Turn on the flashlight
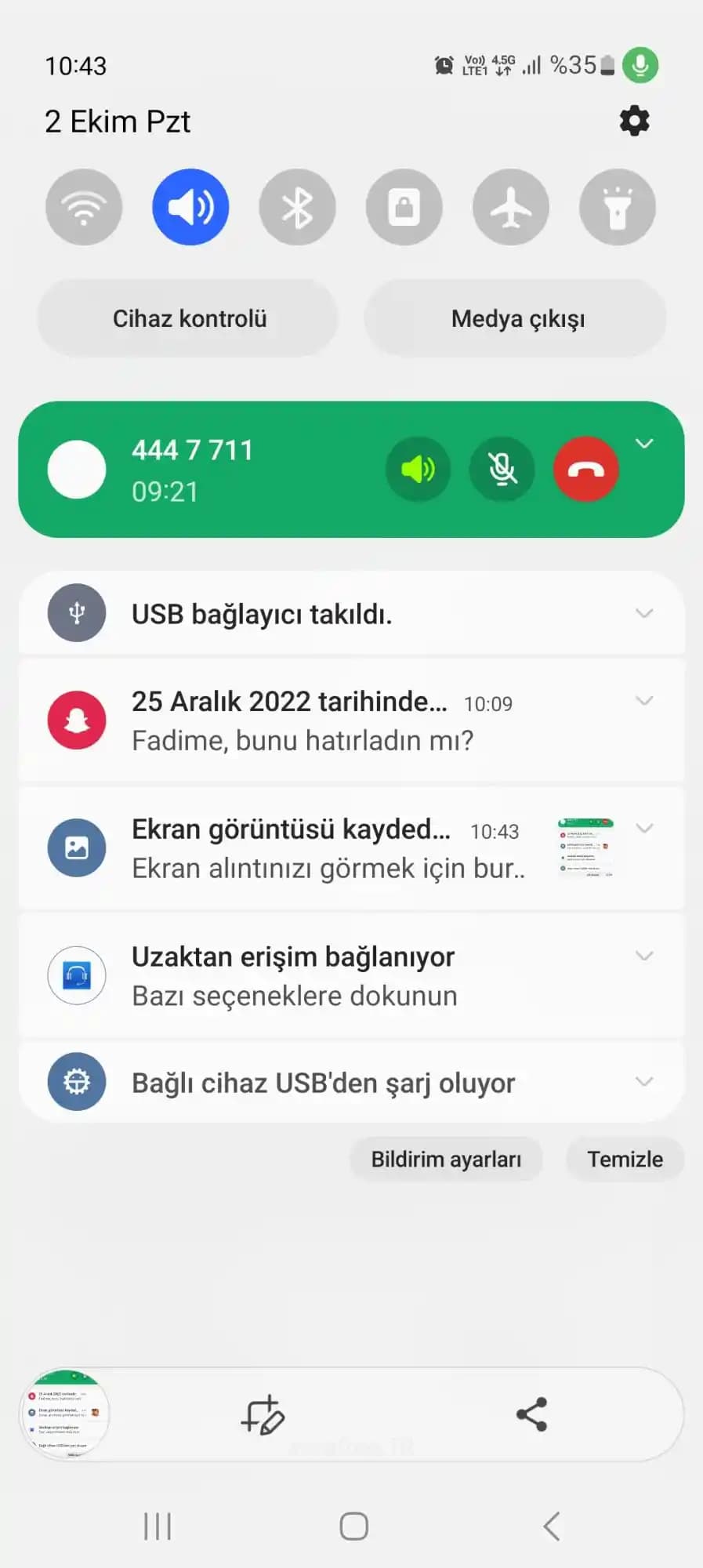This screenshot has width=703, height=1568. click(x=617, y=206)
